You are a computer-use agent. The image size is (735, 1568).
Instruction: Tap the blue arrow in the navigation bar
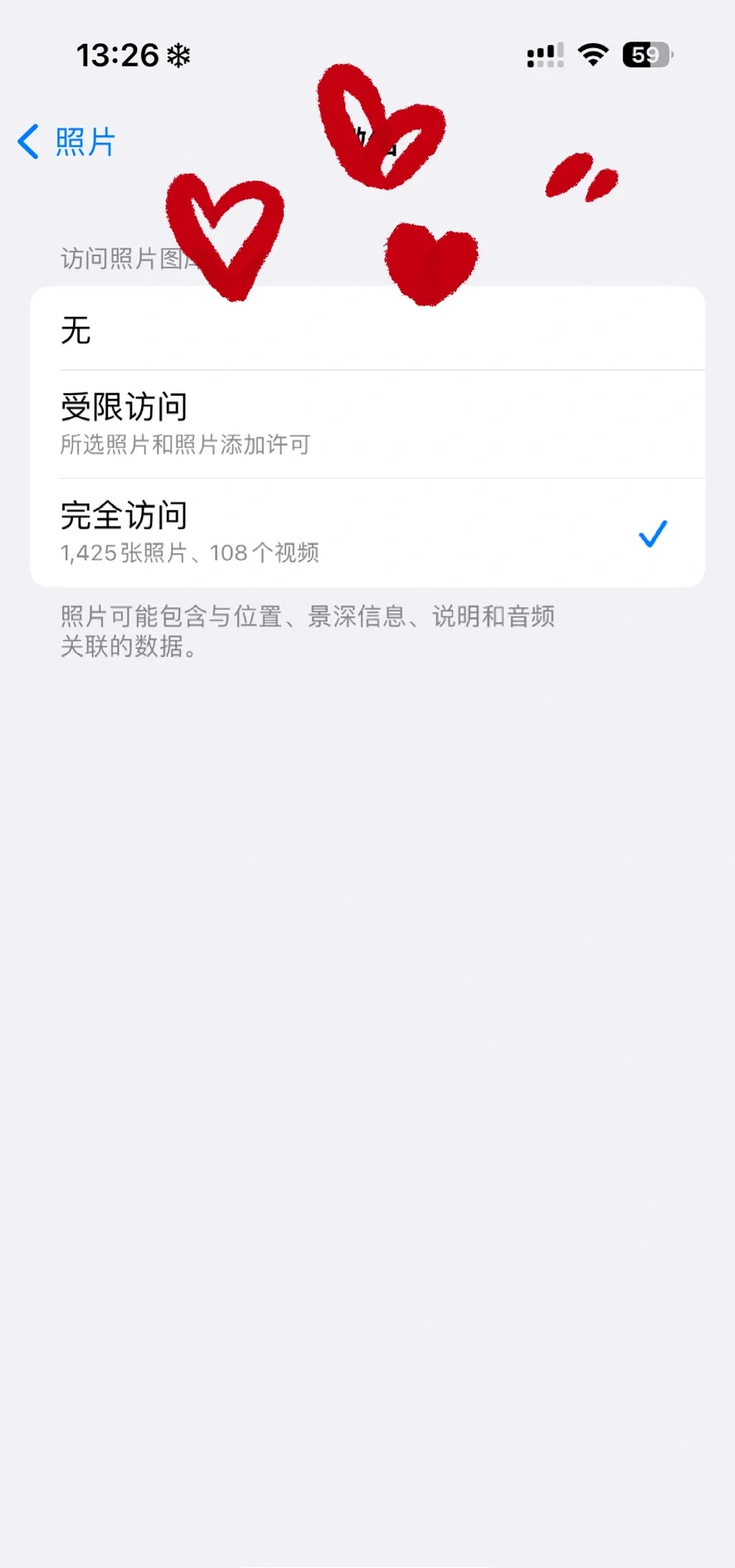point(27,141)
